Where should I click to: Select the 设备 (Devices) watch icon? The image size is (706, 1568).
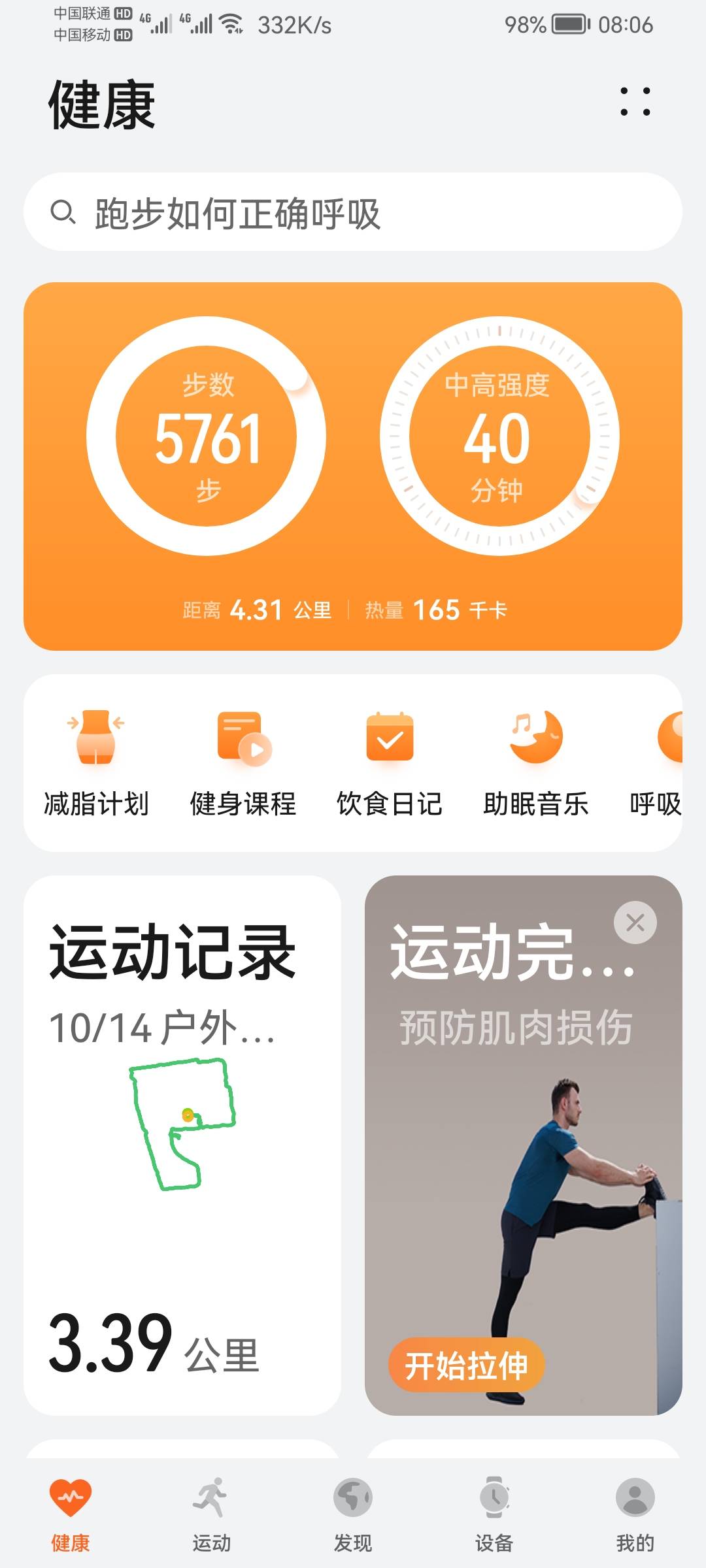[494, 1497]
